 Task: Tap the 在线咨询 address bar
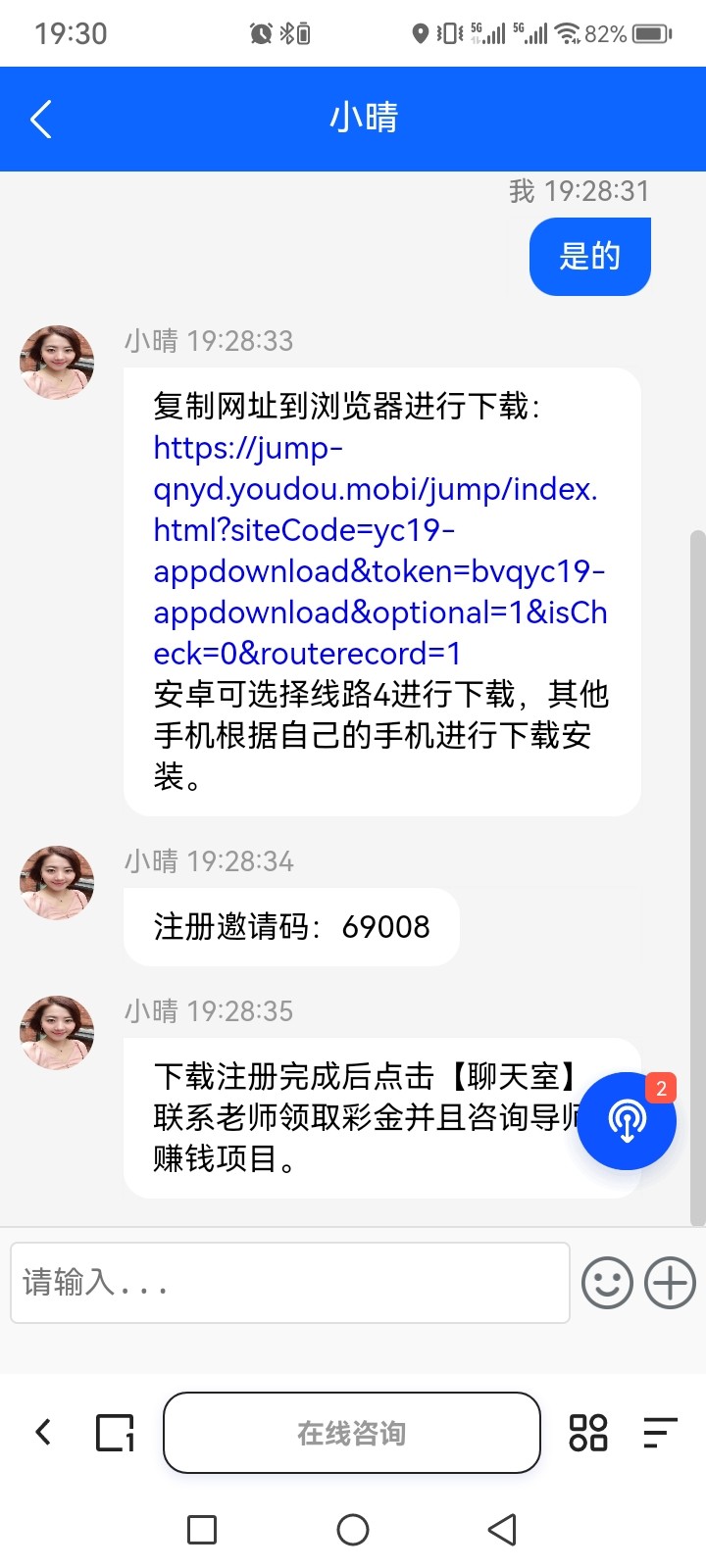(352, 1433)
